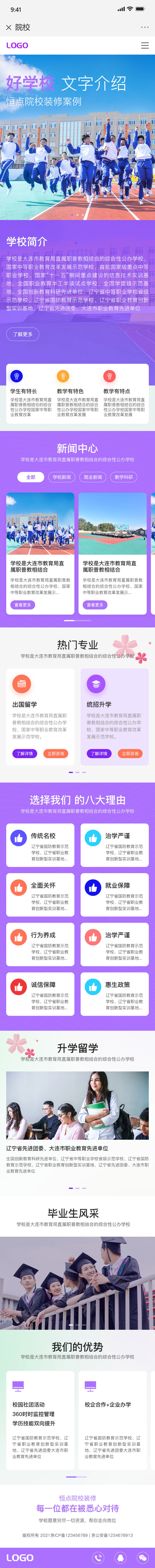Tap 立即咨询 on 统招升学 card
The image size is (155, 1568).
coord(130,754)
